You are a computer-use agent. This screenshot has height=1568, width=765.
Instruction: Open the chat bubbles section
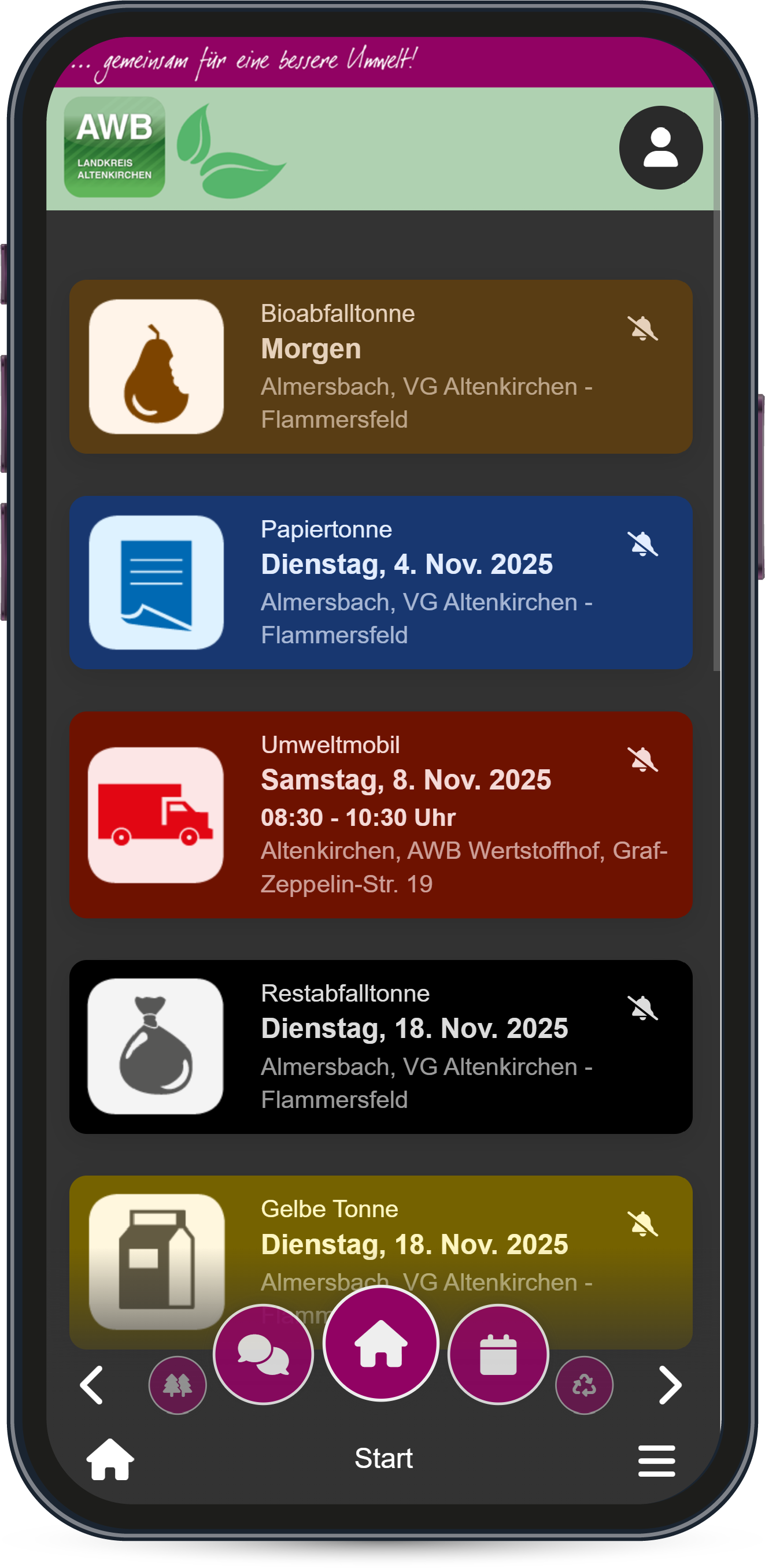263,1354
